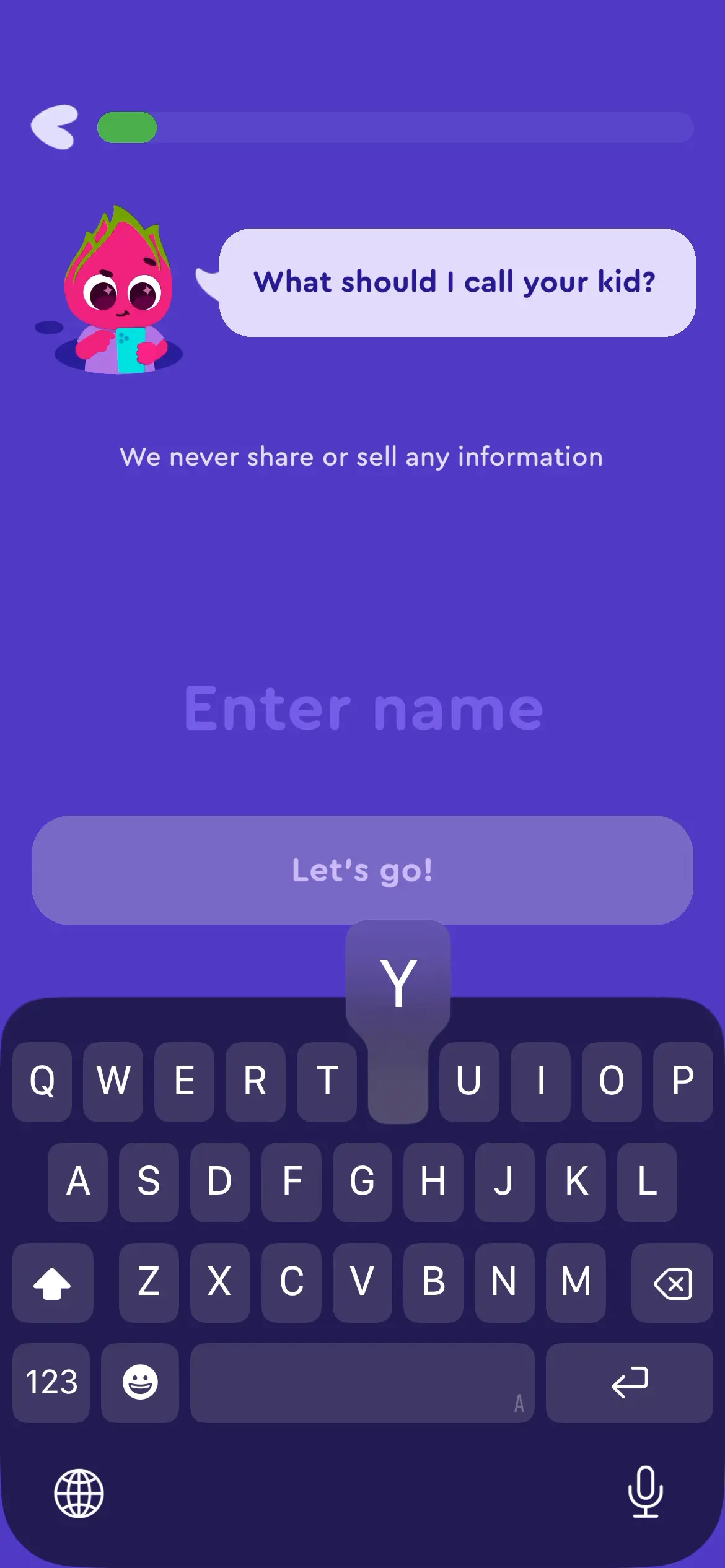Switch to the 123 numeric keyboard
The width and height of the screenshot is (725, 1568).
click(51, 1382)
